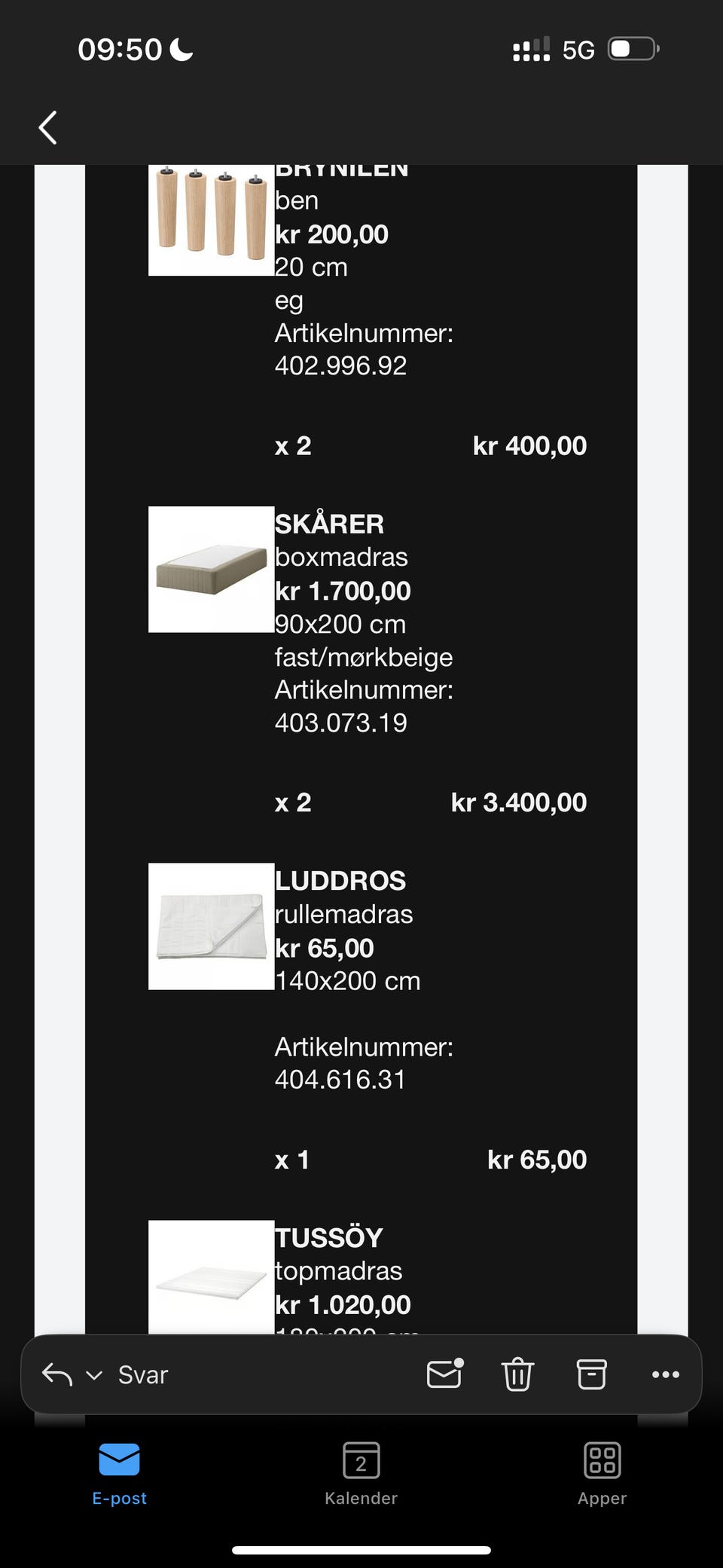Viewport: 723px width, 1568px height.
Task: Mark the email as unread
Action: click(x=445, y=1374)
